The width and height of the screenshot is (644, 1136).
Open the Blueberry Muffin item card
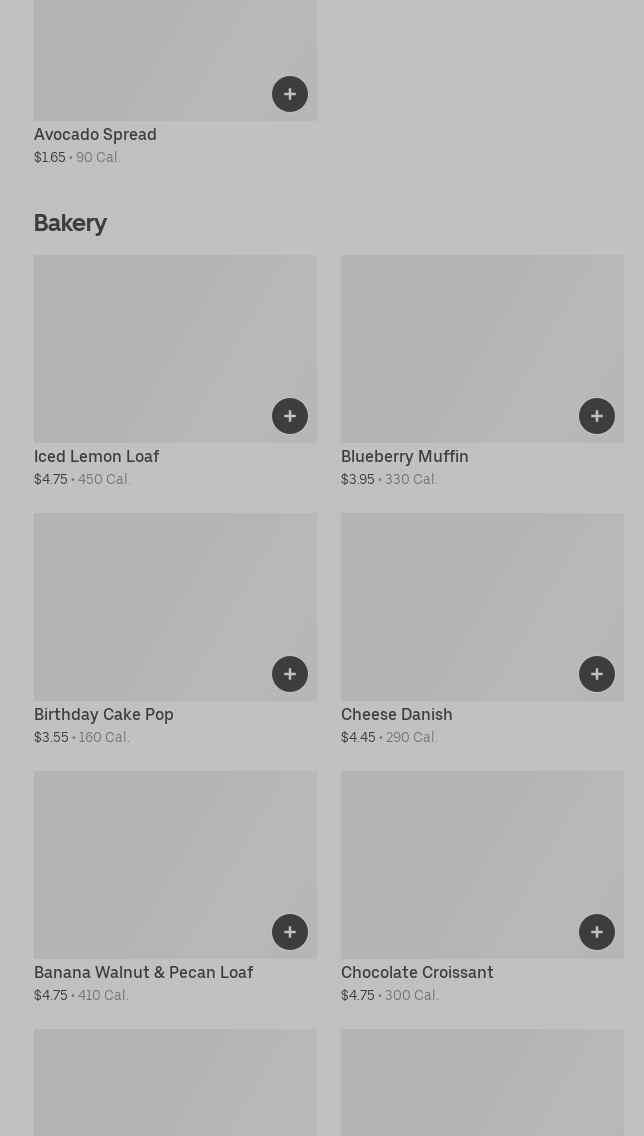pyautogui.click(x=460, y=340)
